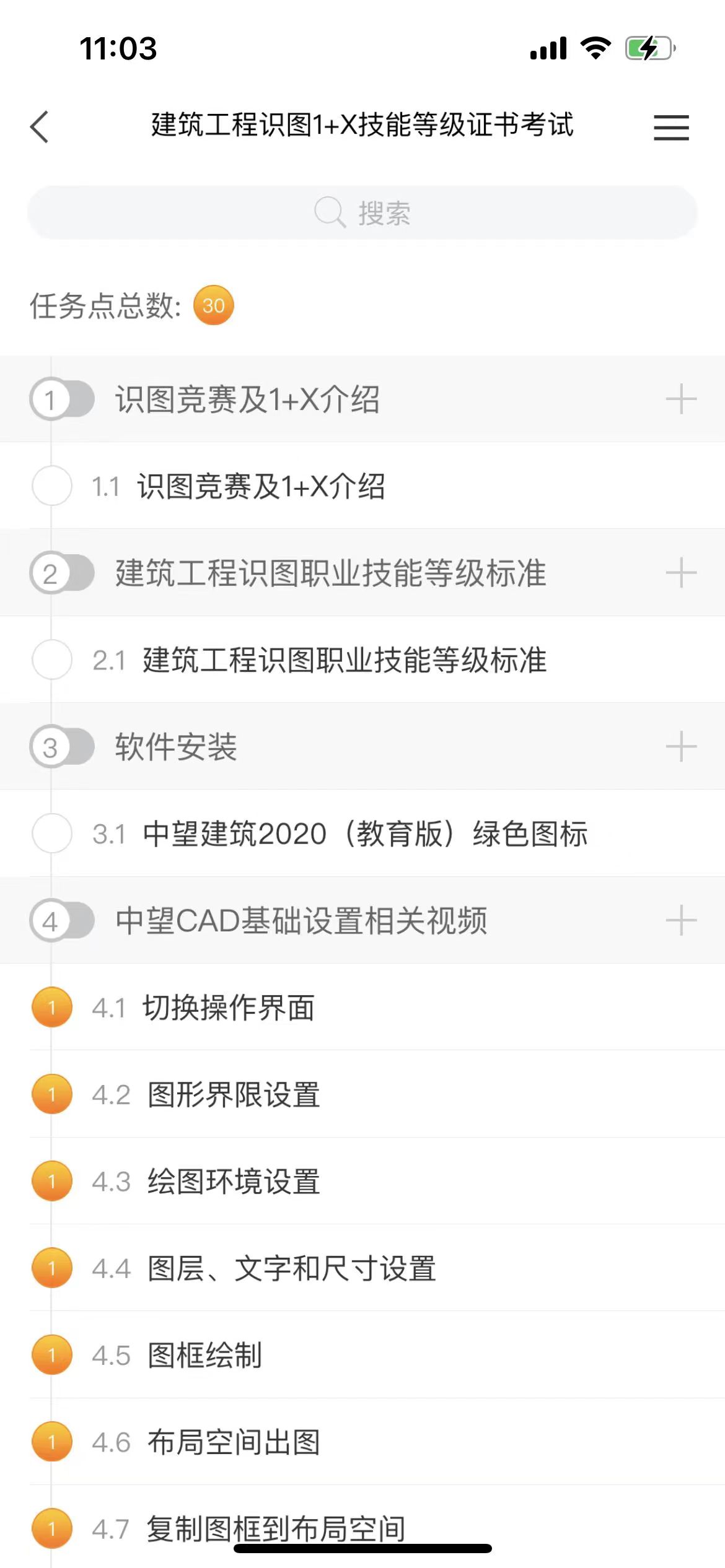The height and width of the screenshot is (1568, 725).
Task: Tap the 搜索 search box
Action: 362,213
